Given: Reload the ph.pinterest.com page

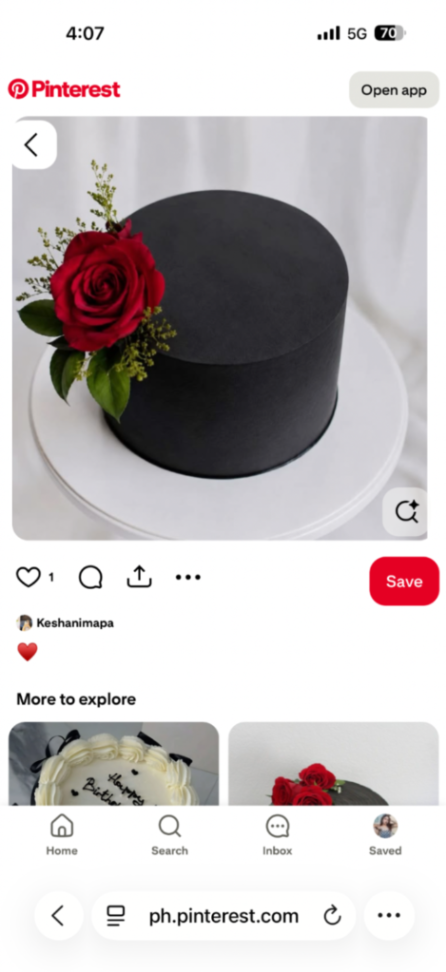Looking at the screenshot, I should tap(332, 916).
